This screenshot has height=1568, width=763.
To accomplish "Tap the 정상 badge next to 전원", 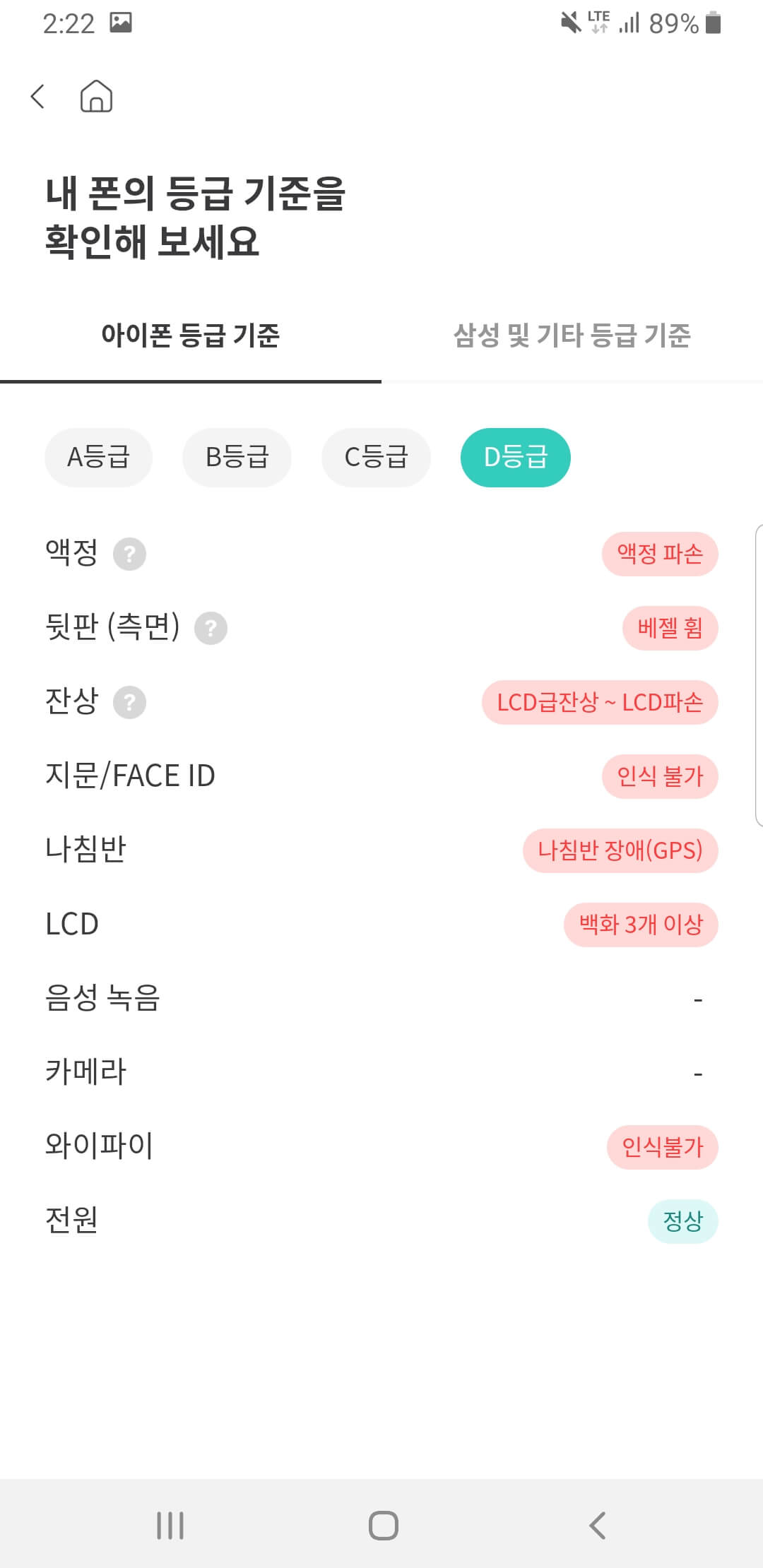I will [x=683, y=1220].
